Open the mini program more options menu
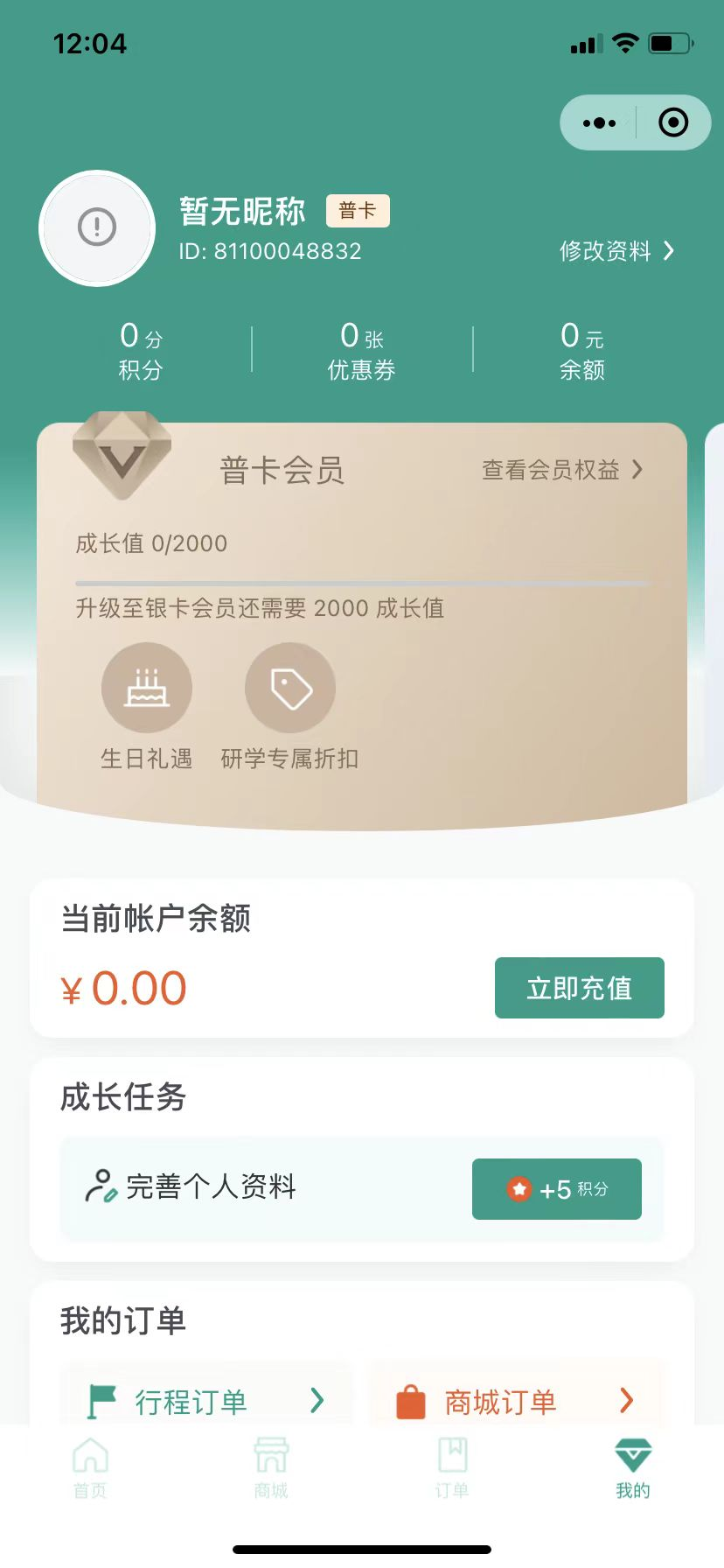 click(x=600, y=122)
